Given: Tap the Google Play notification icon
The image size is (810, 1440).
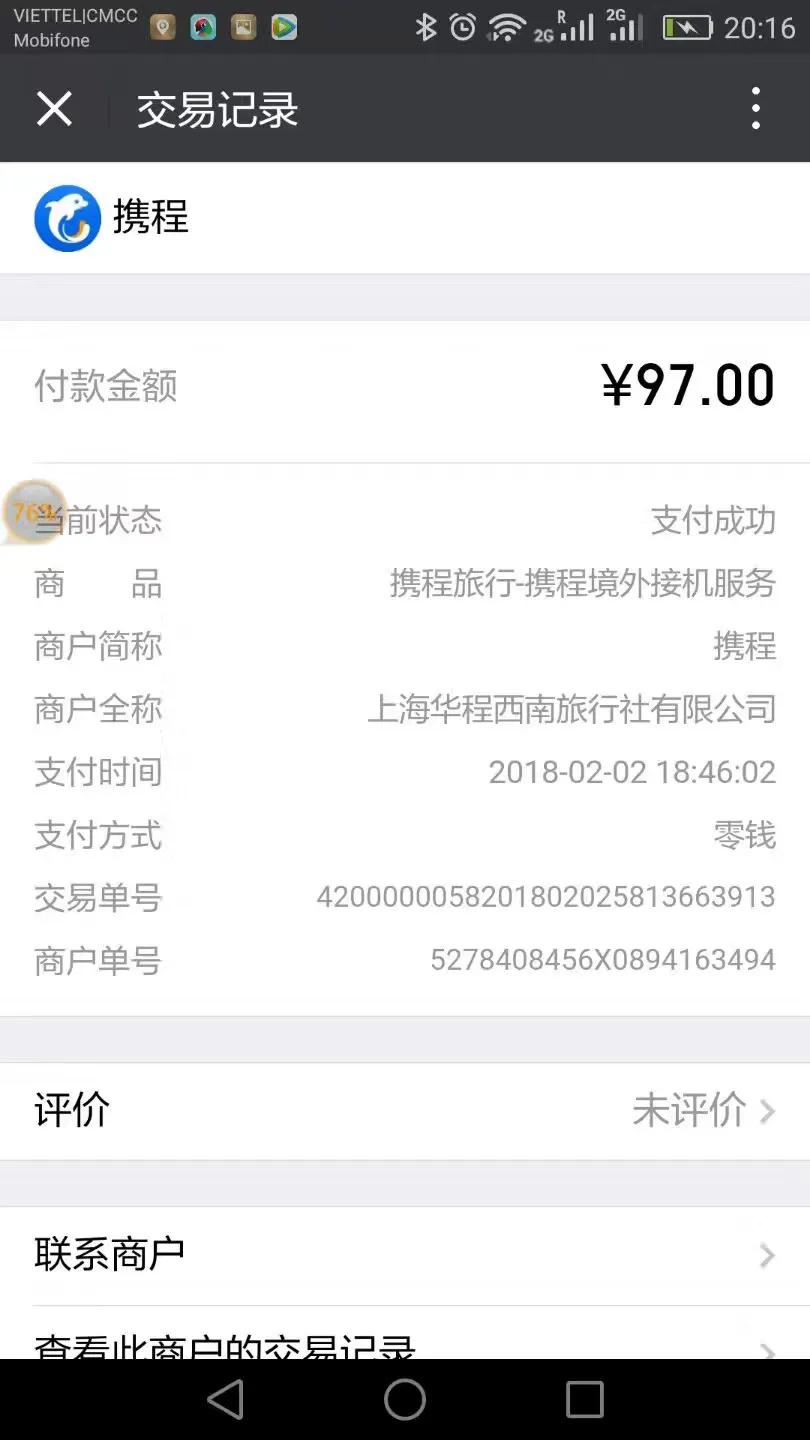Looking at the screenshot, I should tap(283, 28).
